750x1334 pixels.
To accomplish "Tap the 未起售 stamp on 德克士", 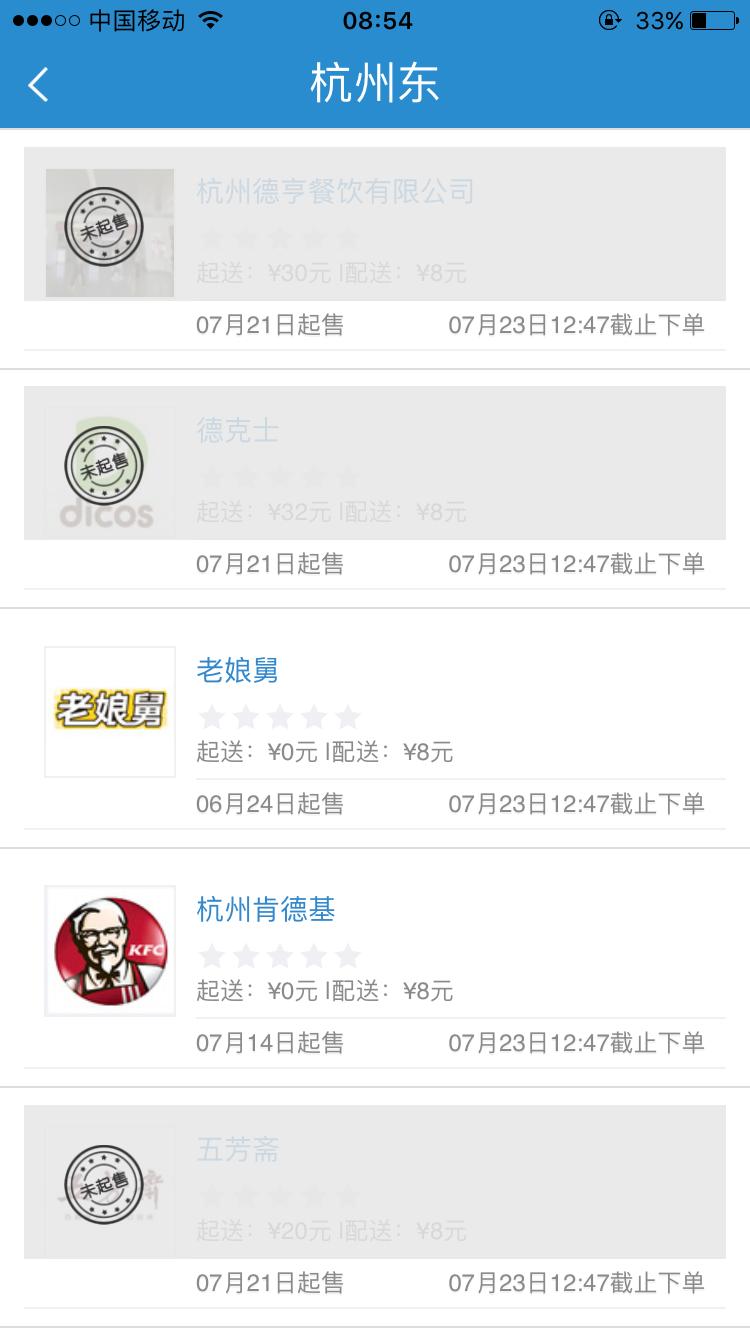I will pos(103,463).
